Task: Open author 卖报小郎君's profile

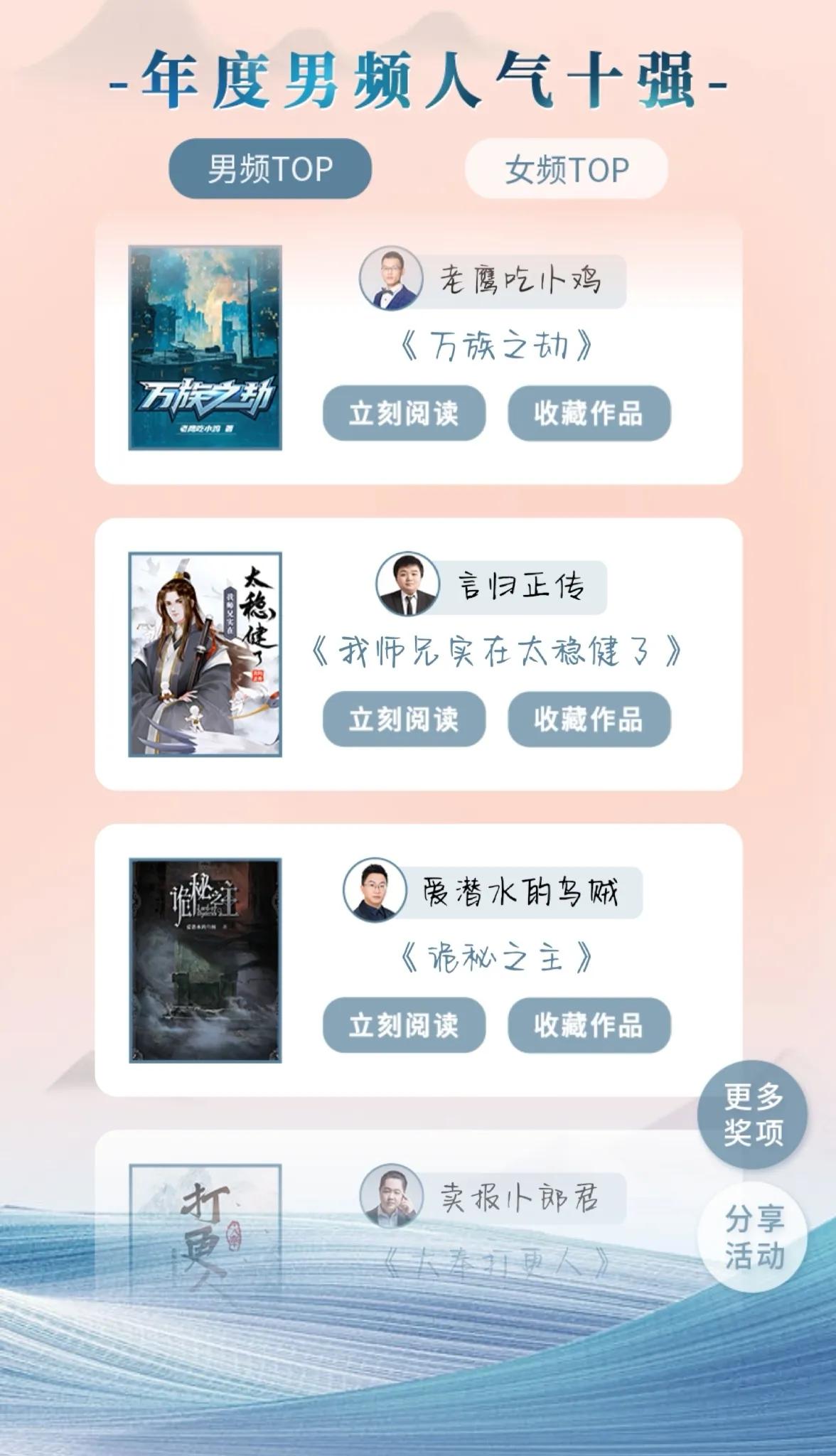Action: (492, 1197)
